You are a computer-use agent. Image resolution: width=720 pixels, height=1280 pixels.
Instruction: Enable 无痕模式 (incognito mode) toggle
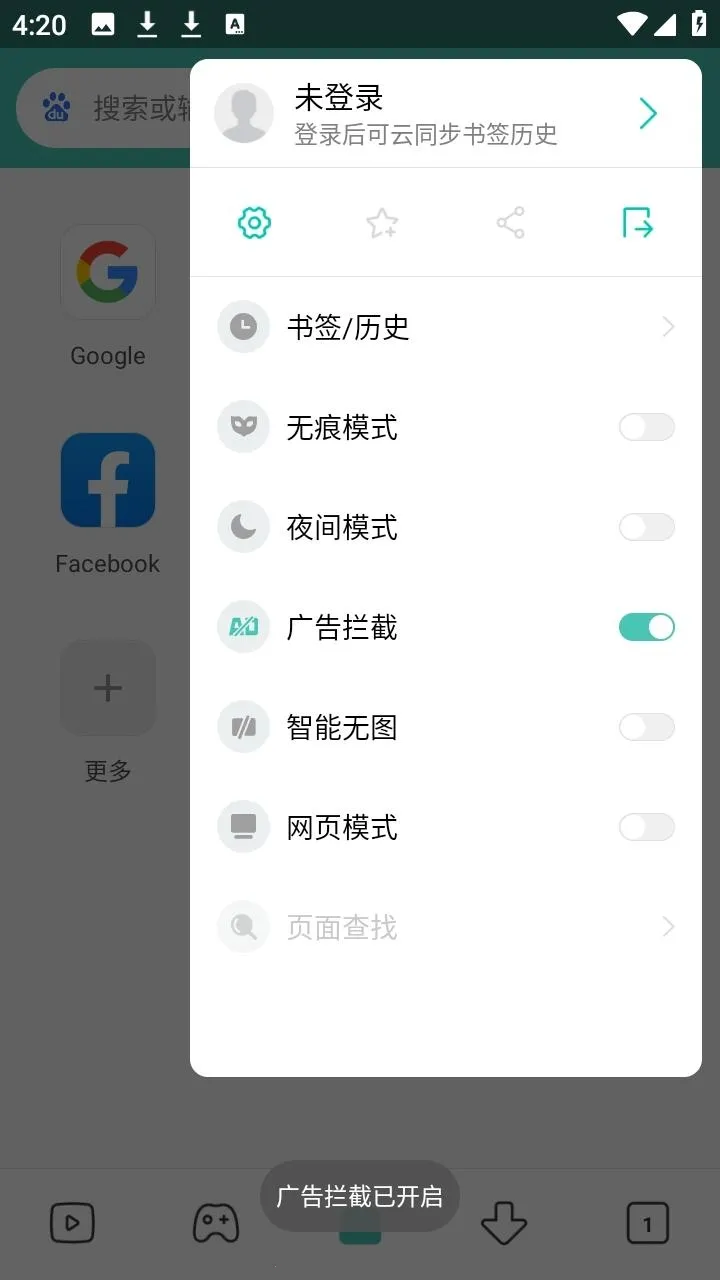tap(646, 427)
